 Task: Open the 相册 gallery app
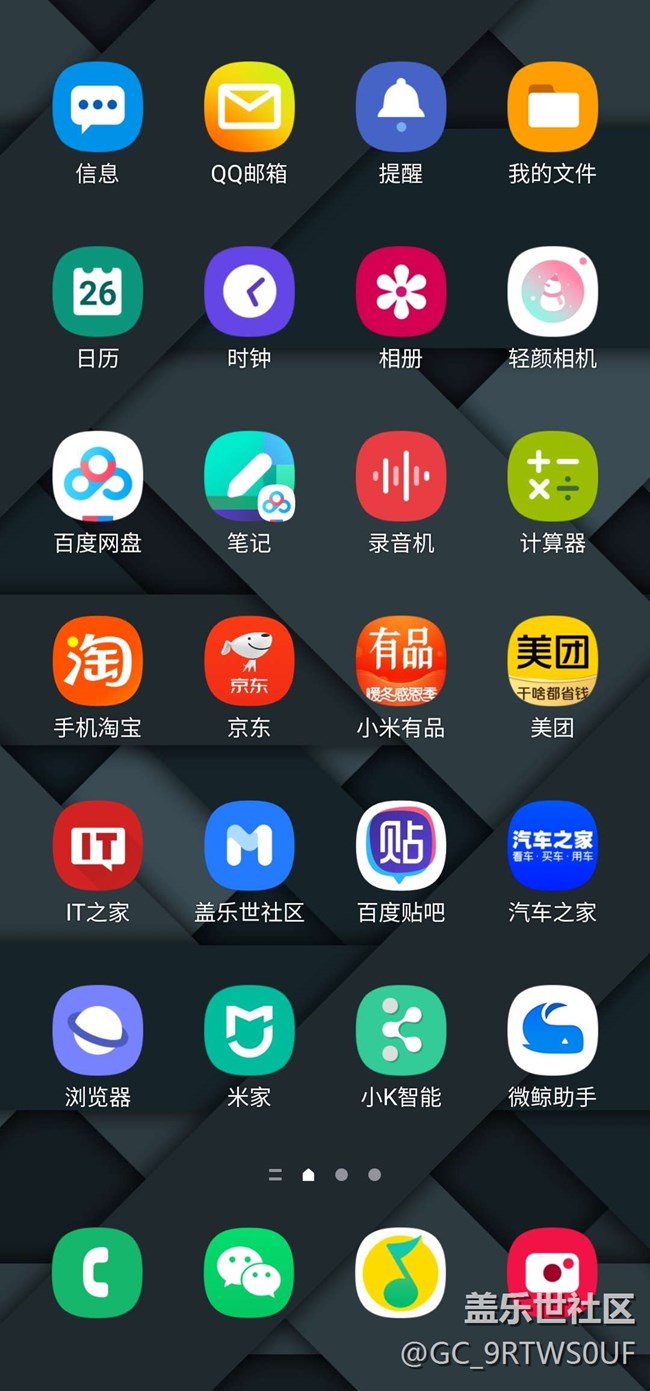(x=401, y=292)
